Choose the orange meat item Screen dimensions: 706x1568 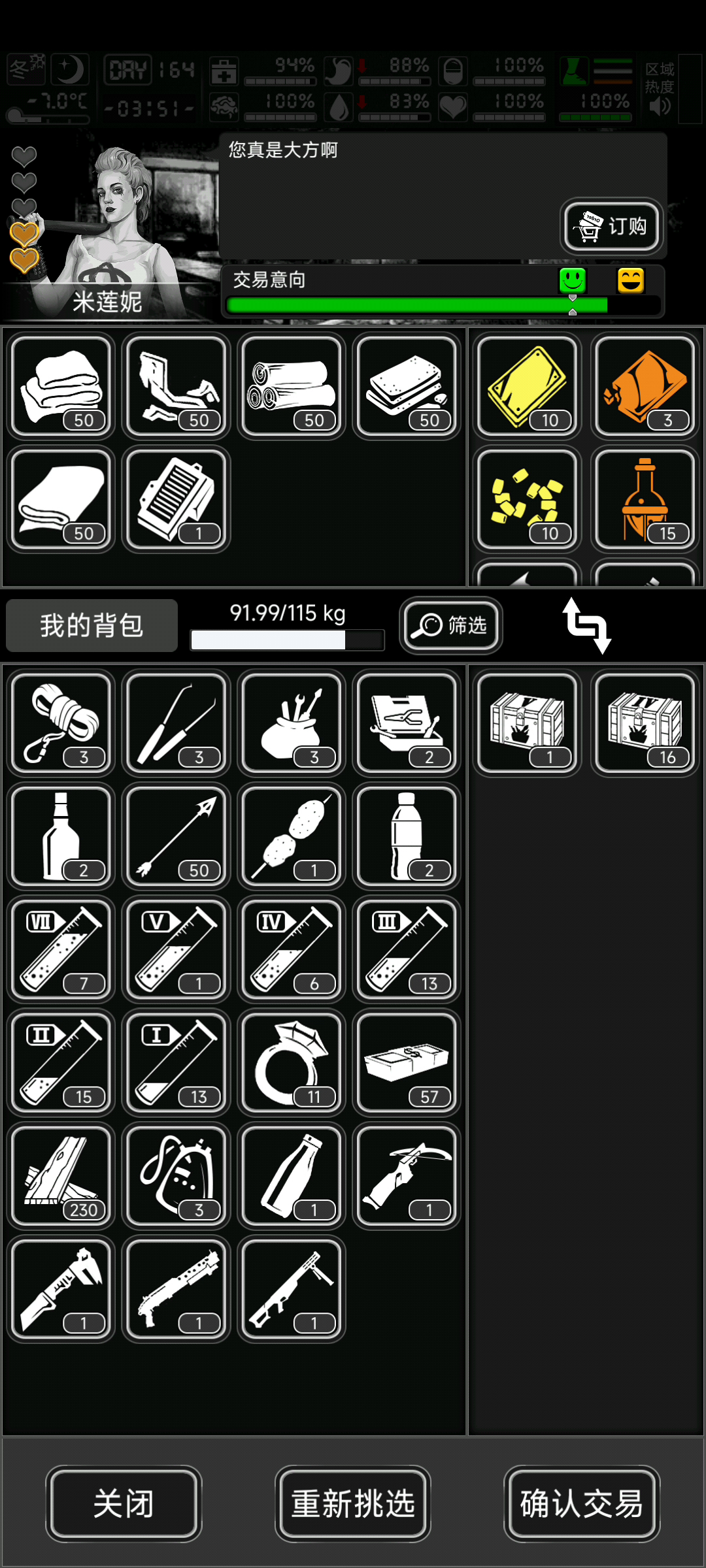[644, 386]
